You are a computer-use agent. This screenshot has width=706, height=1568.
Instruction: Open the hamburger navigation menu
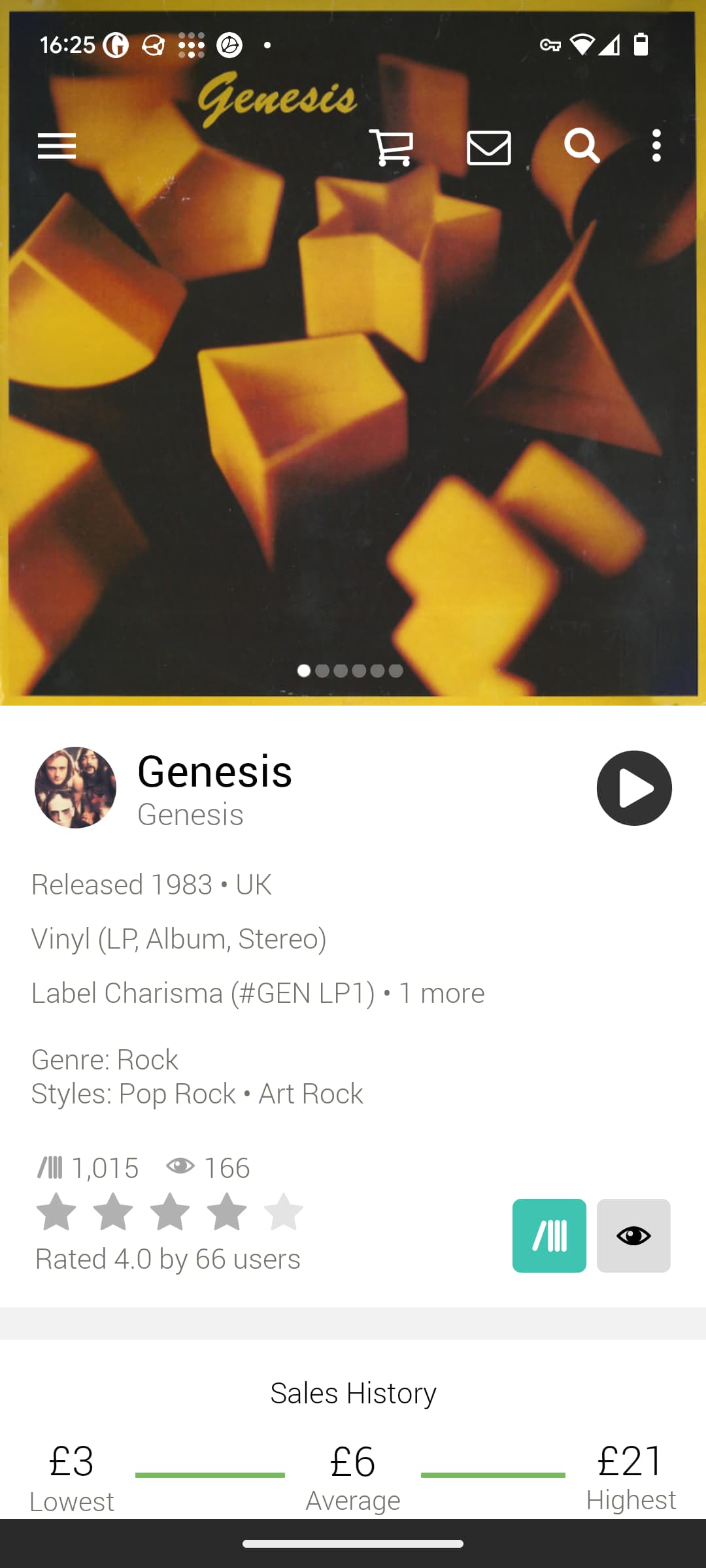pyautogui.click(x=57, y=146)
